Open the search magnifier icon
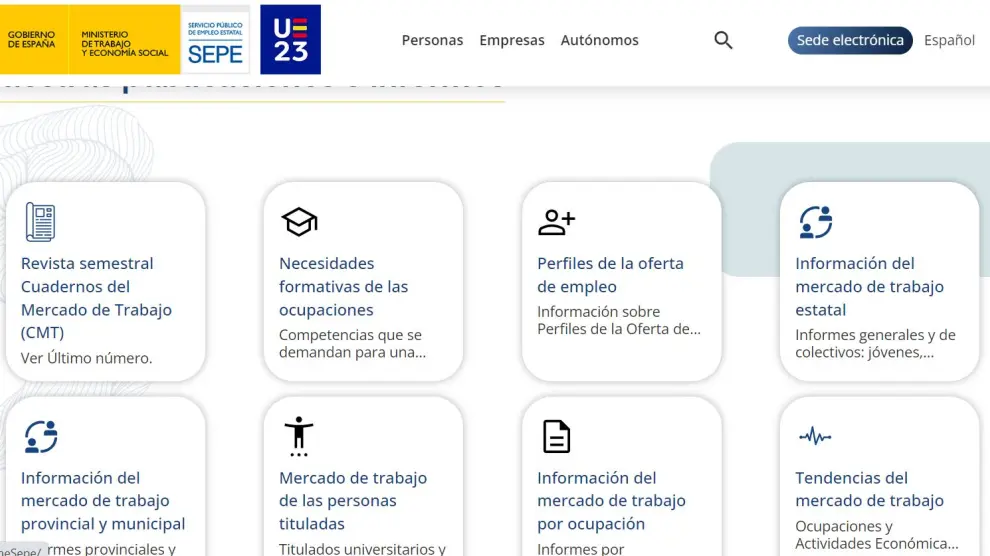Viewport: 990px width, 556px height. point(723,41)
